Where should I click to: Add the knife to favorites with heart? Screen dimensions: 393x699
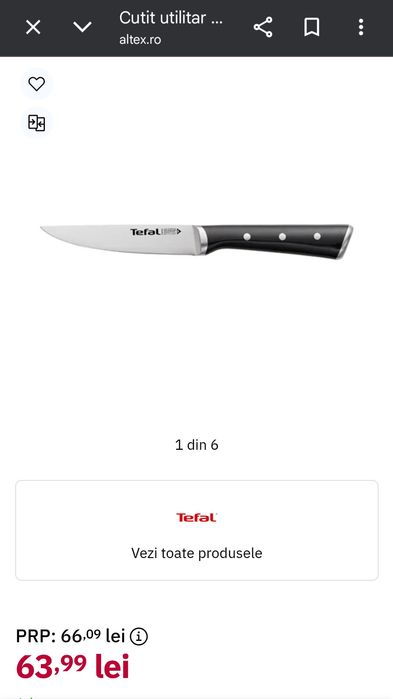tap(37, 84)
